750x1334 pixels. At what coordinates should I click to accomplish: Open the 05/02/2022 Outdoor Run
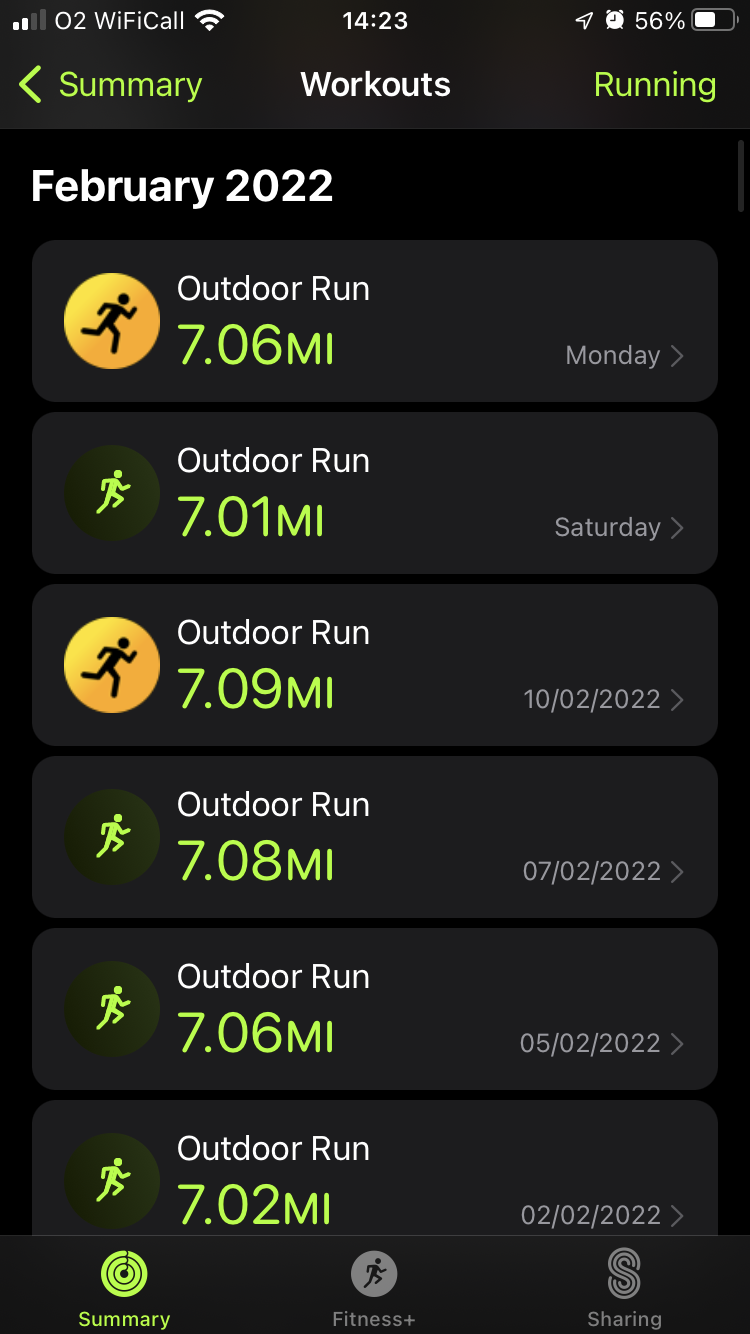pyautogui.click(x=374, y=1009)
